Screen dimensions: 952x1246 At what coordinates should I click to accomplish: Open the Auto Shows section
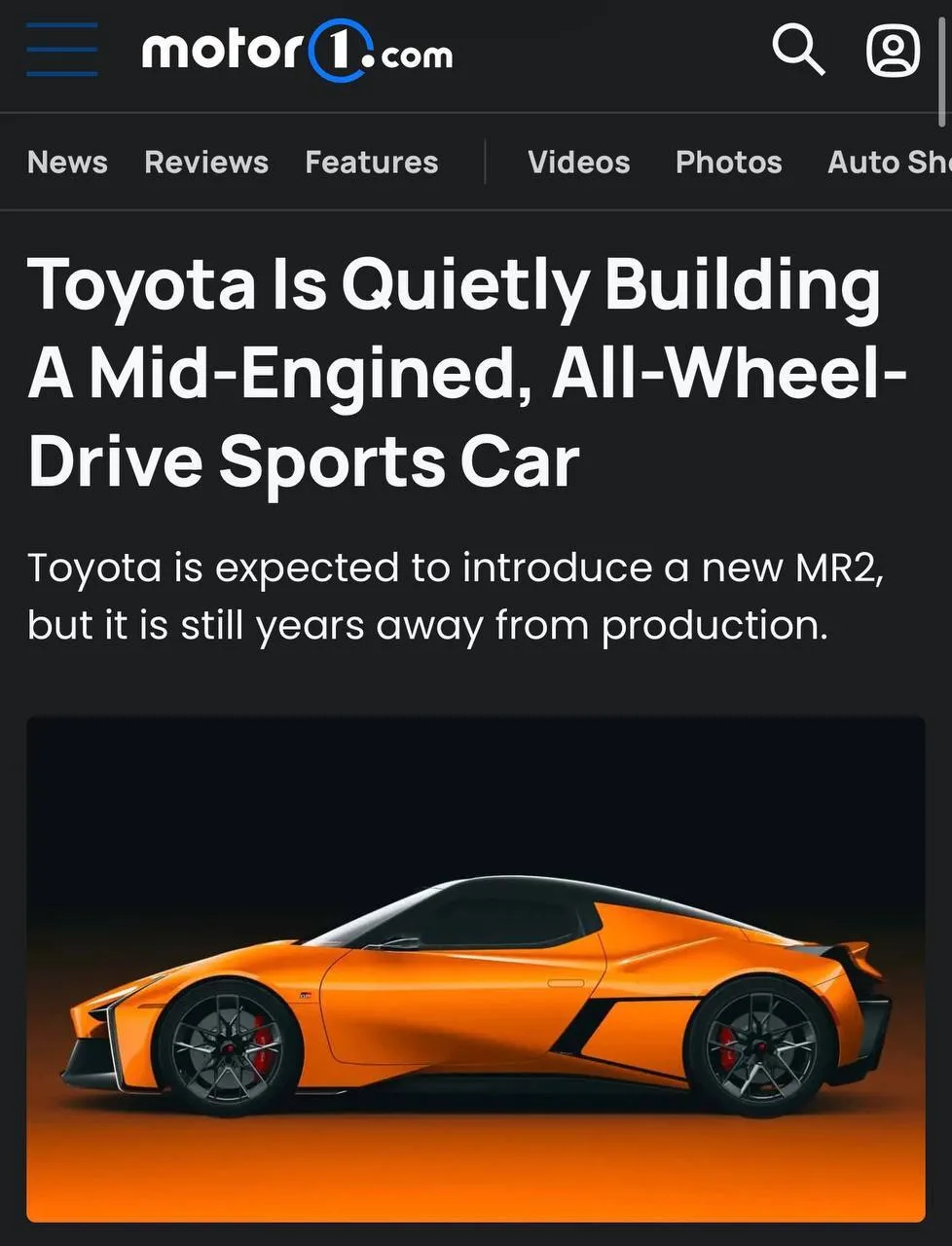pos(889,162)
